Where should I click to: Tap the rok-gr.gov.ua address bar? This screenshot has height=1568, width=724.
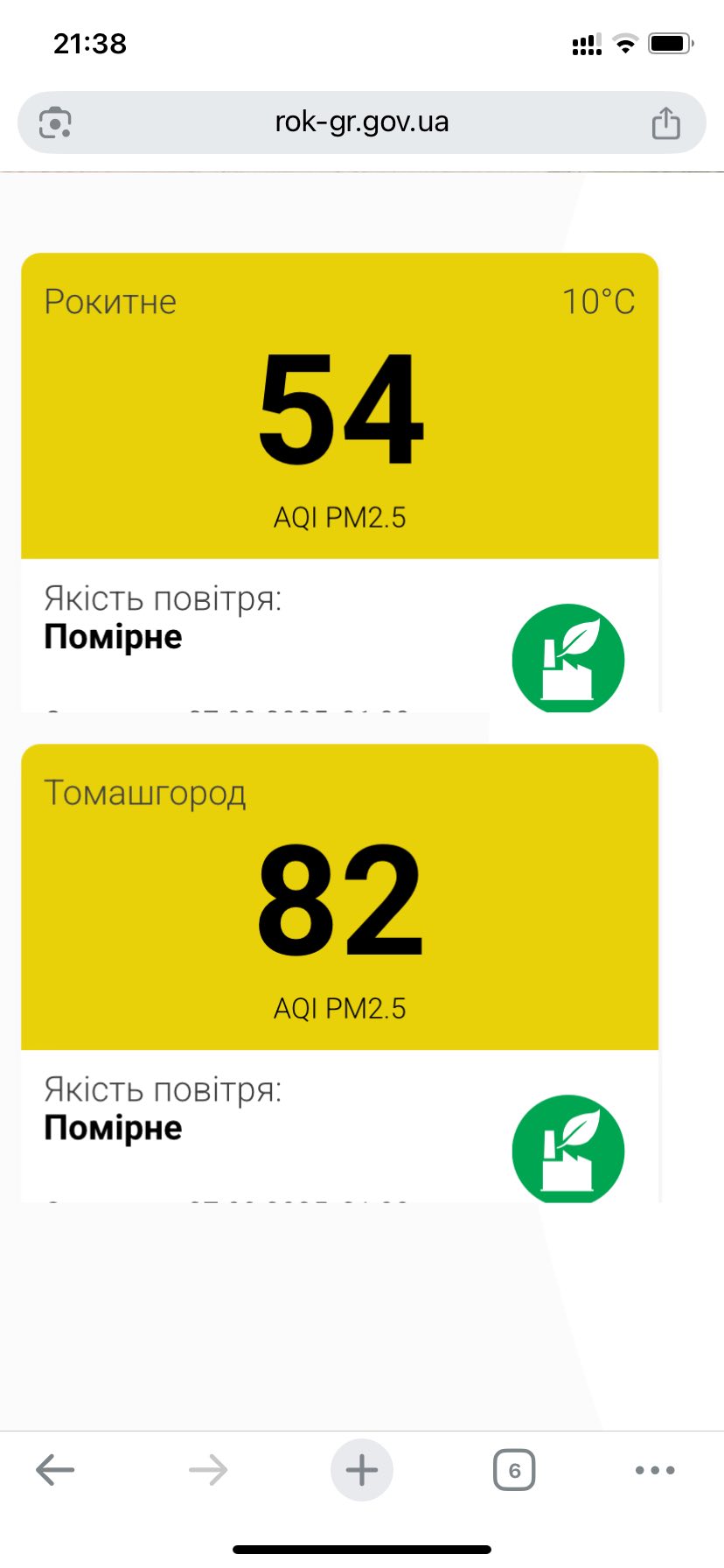(361, 122)
